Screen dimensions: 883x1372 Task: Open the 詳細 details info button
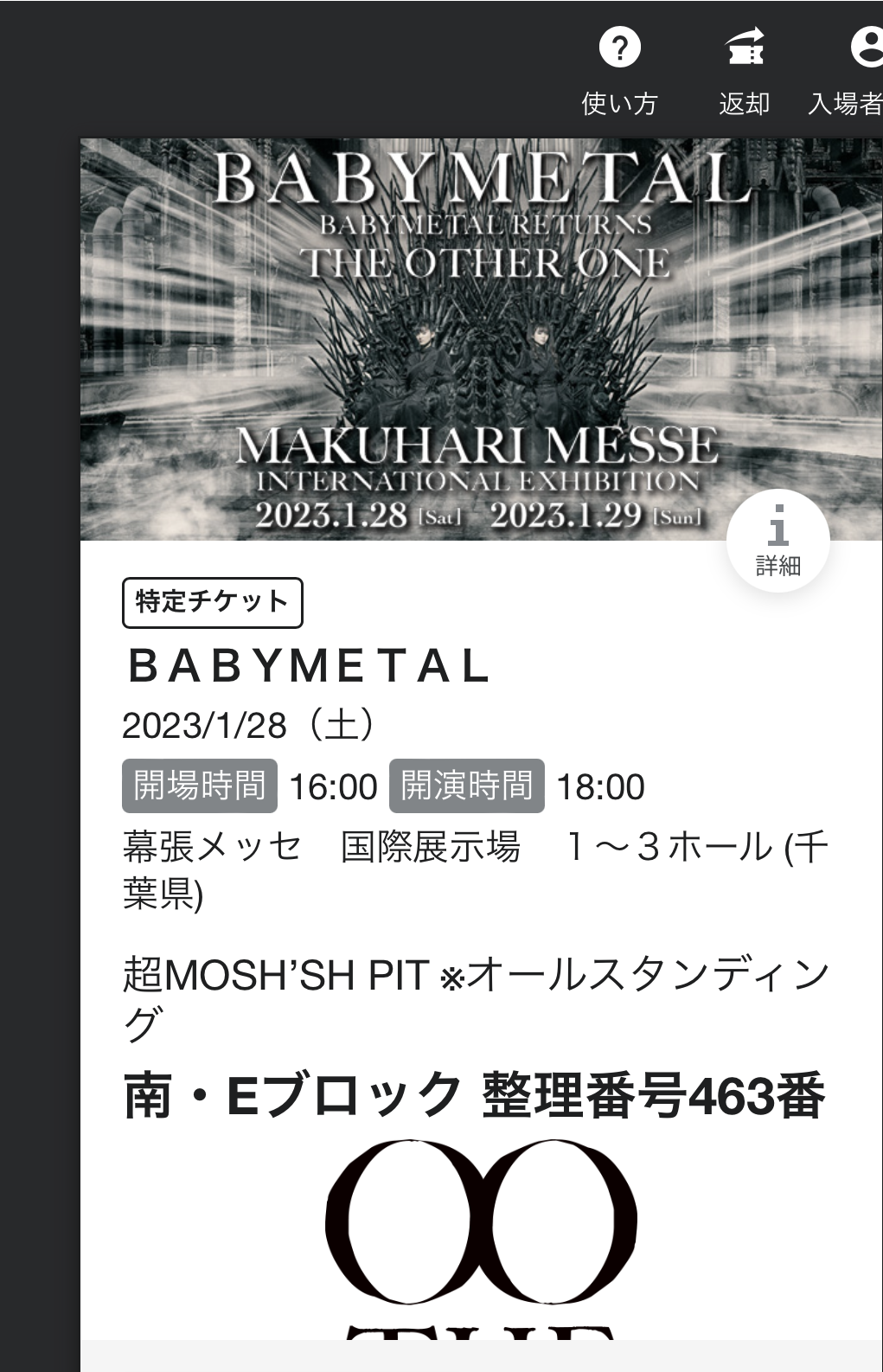[x=777, y=541]
